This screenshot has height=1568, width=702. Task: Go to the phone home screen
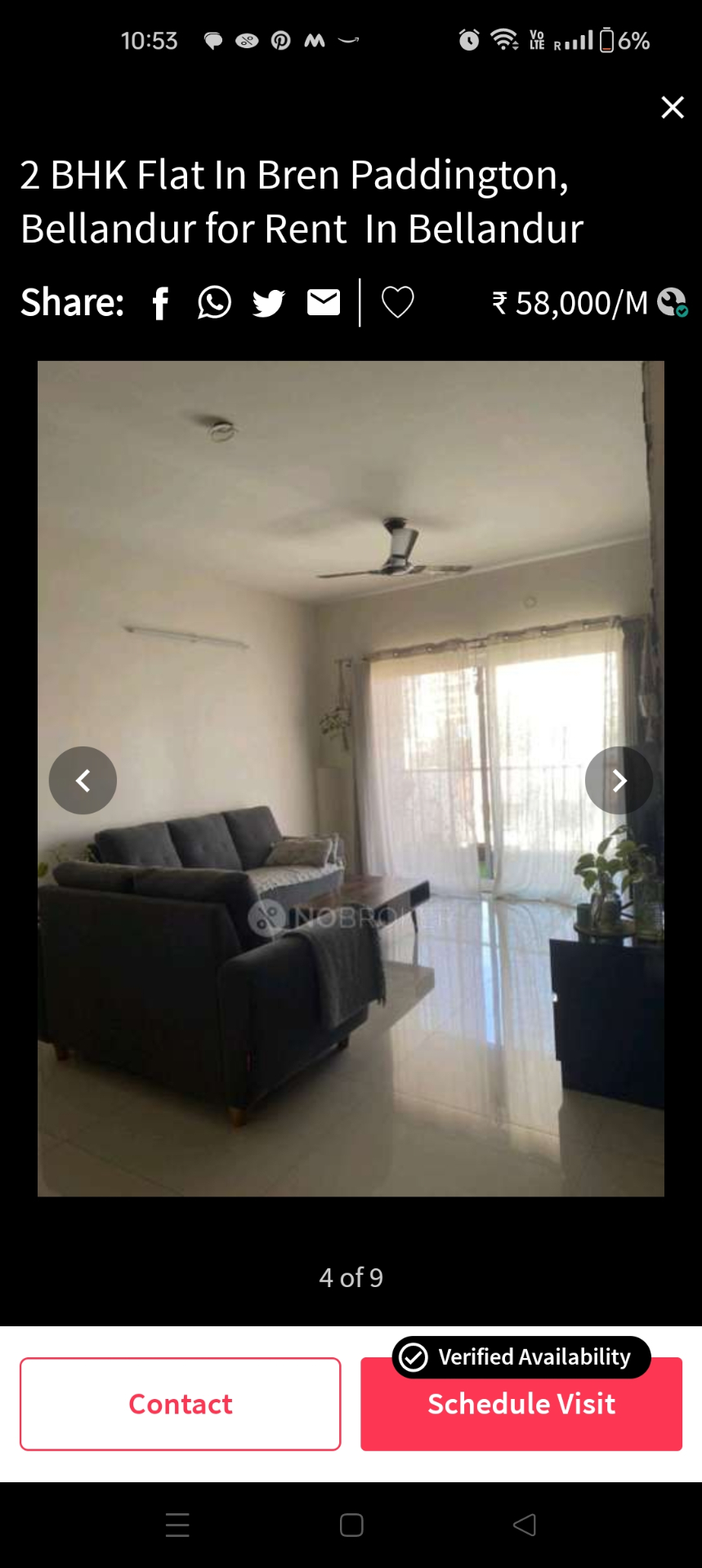(x=351, y=1525)
